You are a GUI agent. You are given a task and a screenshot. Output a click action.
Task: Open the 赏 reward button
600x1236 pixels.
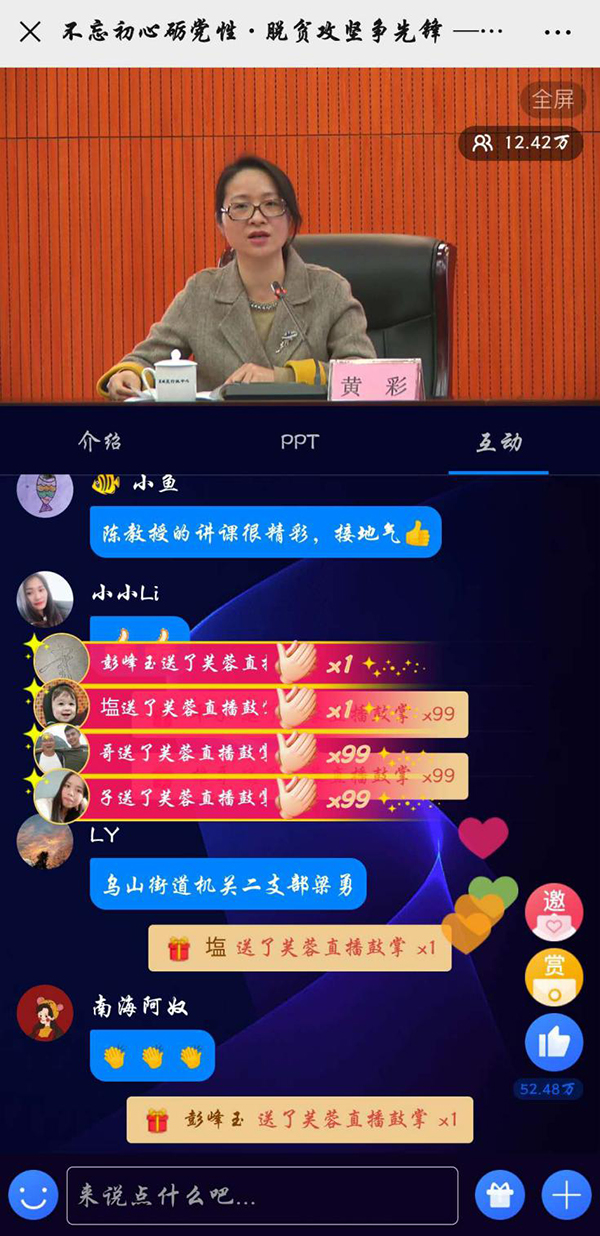point(554,977)
